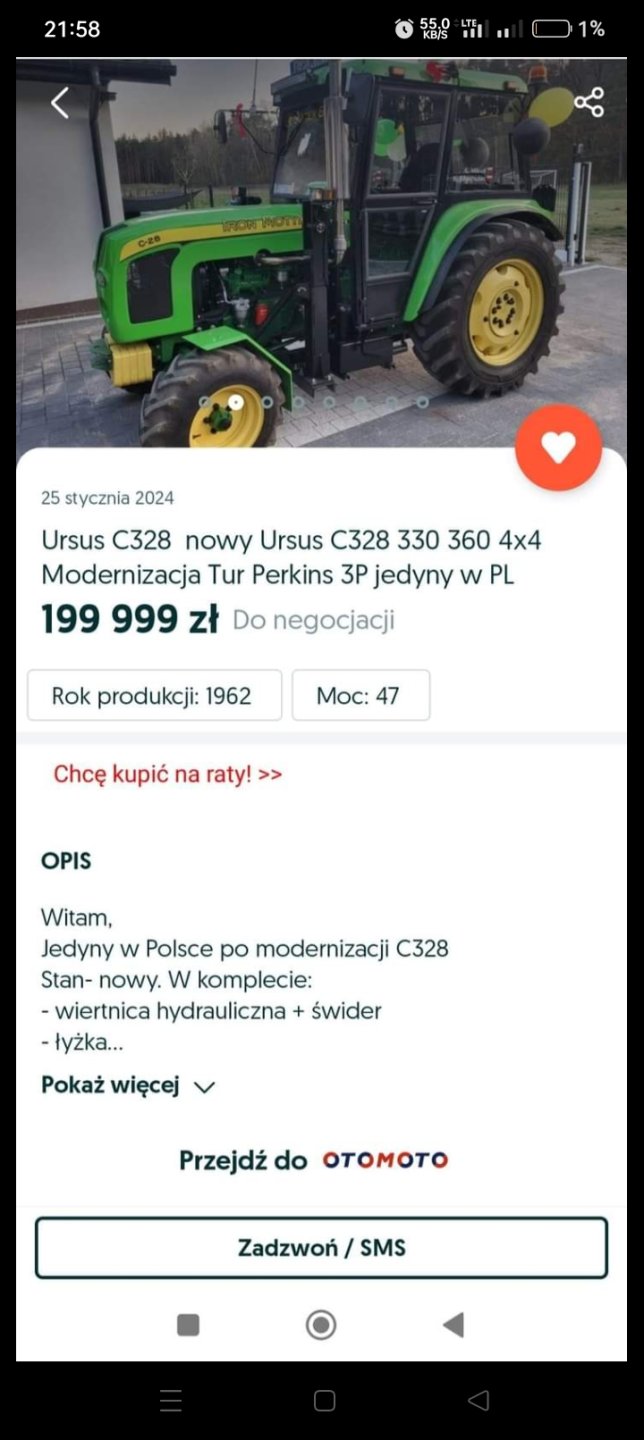The image size is (644, 1440).
Task: Expand description with Pokaż więcej
Action: pyautogui.click(x=128, y=1086)
